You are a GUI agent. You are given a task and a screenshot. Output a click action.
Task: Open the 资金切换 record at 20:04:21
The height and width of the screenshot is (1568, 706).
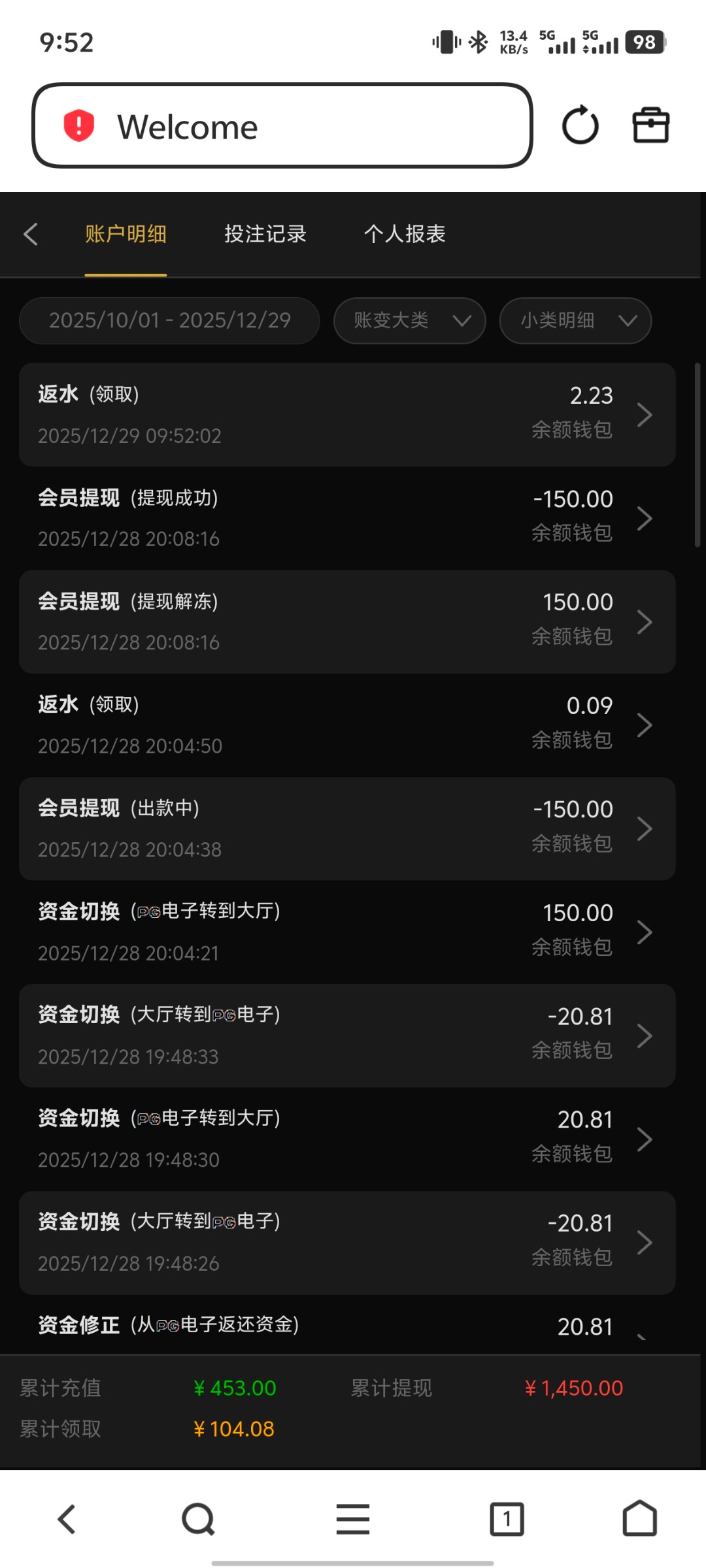[346, 932]
